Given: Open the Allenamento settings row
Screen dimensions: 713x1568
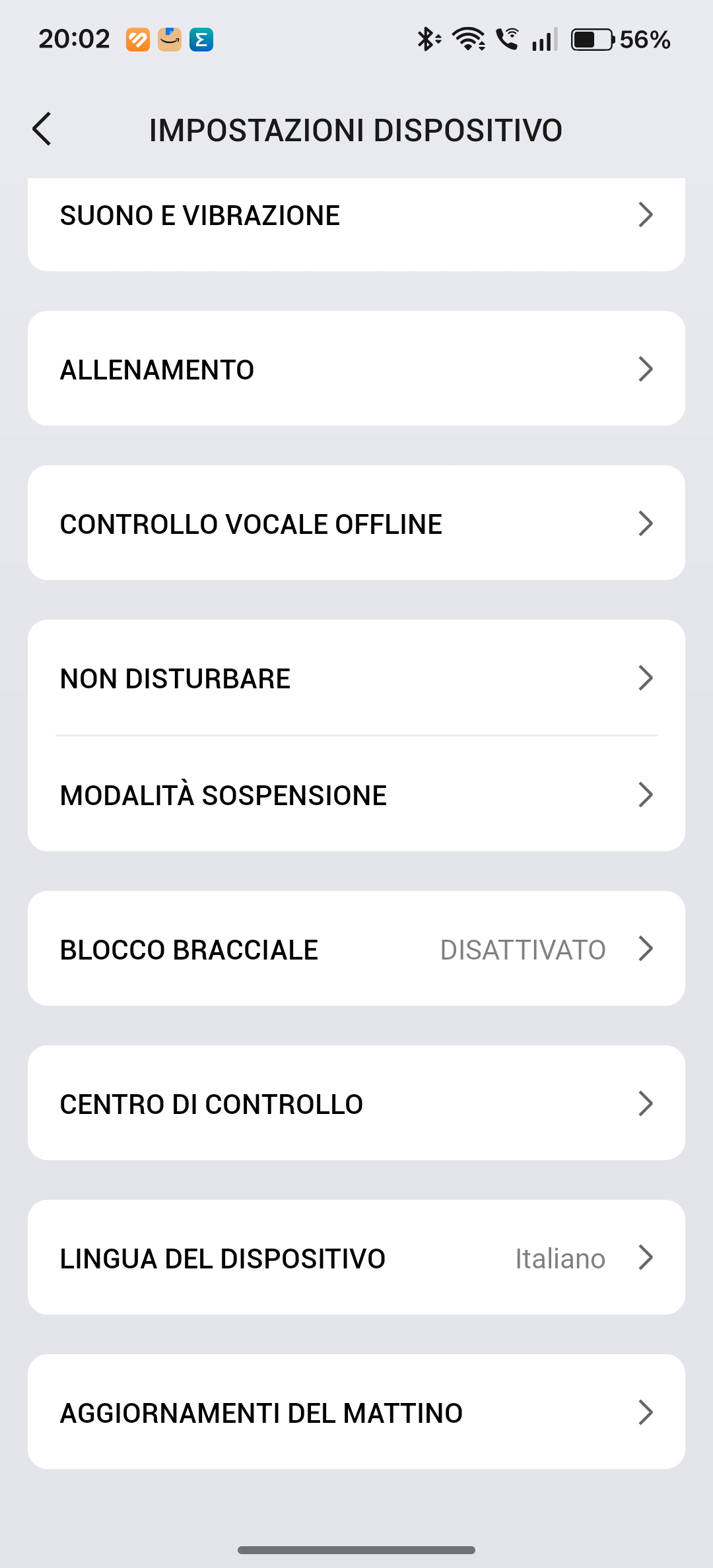Looking at the screenshot, I should click(x=356, y=369).
